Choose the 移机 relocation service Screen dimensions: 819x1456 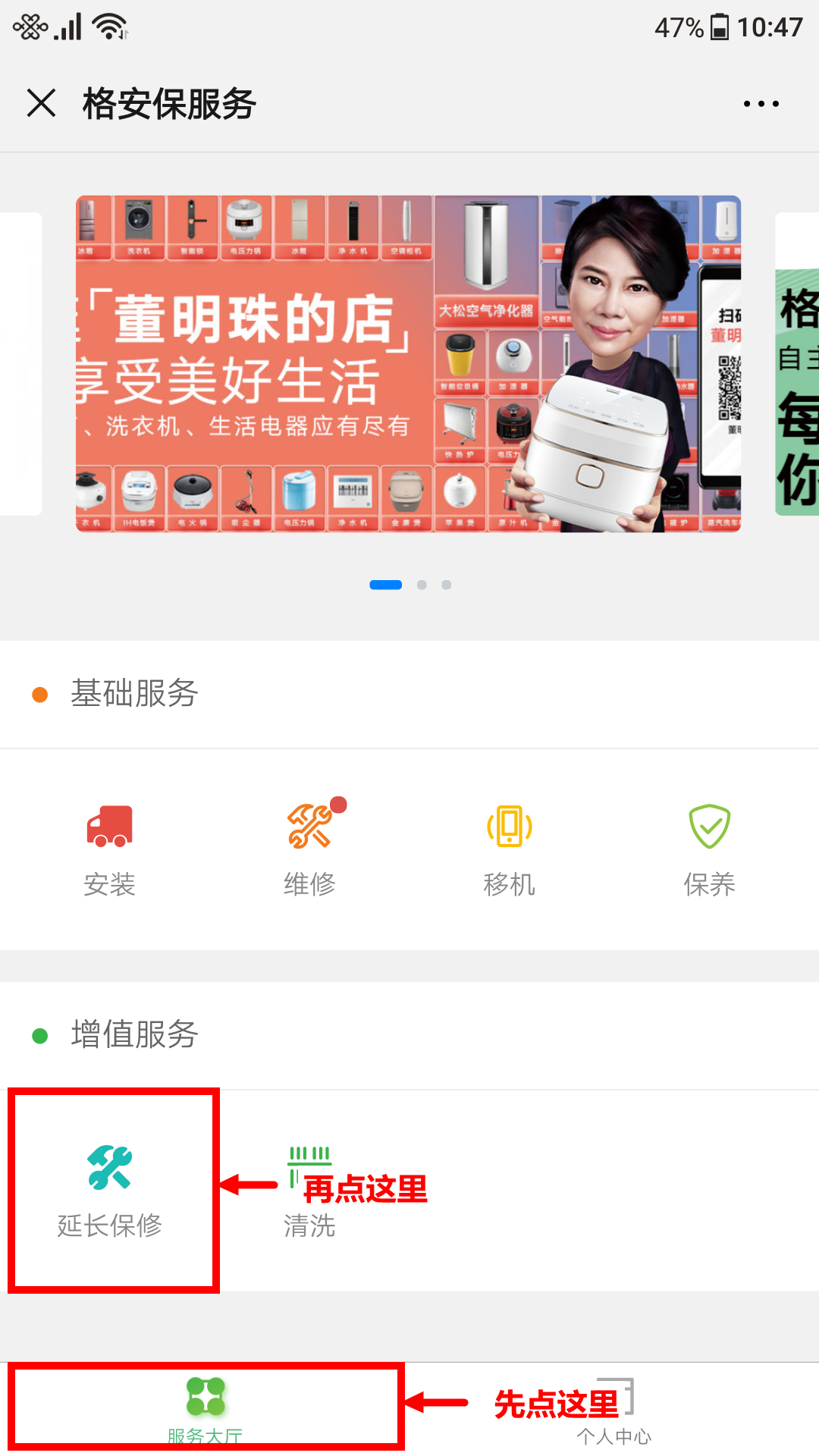pyautogui.click(x=510, y=849)
